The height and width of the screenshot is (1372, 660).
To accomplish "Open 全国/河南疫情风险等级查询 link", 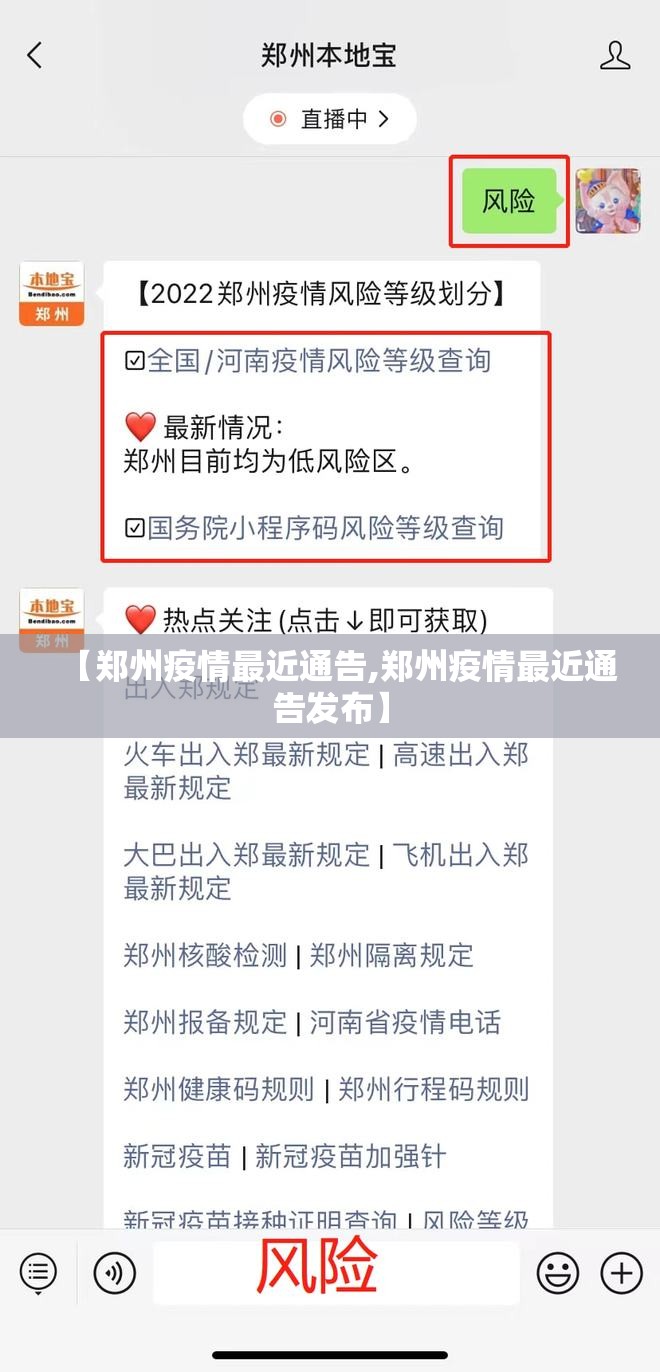I will (x=318, y=360).
